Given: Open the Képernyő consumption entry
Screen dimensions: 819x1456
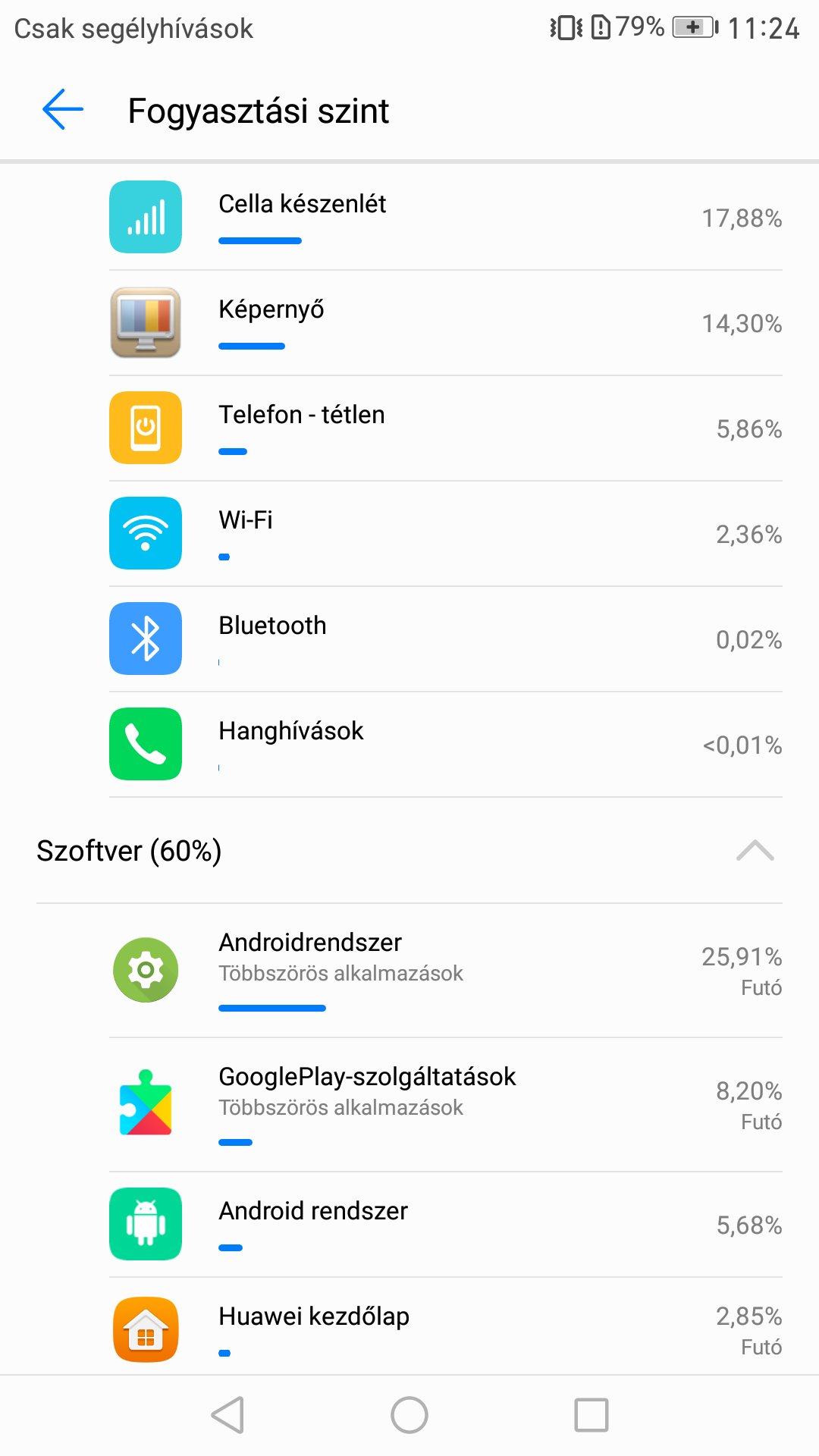Looking at the screenshot, I should click(446, 323).
